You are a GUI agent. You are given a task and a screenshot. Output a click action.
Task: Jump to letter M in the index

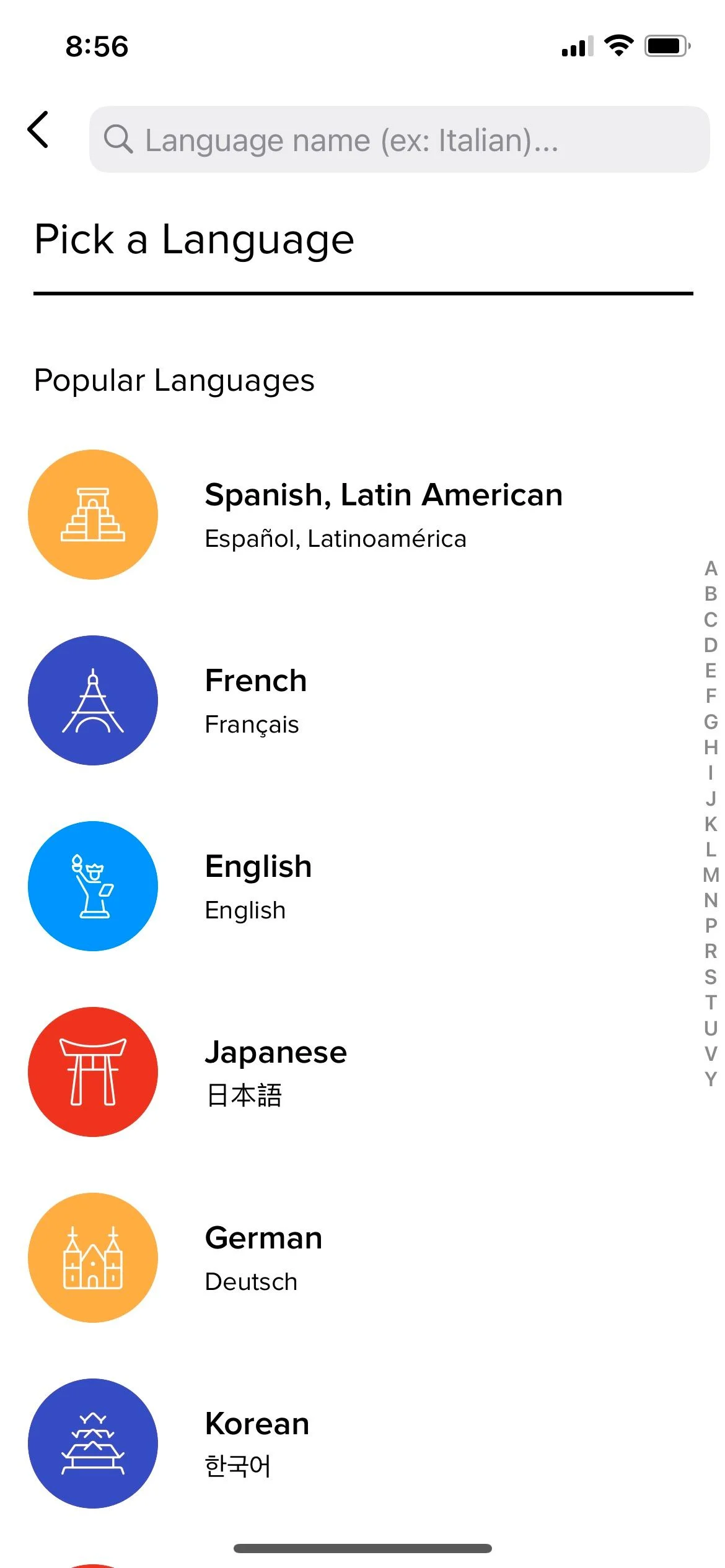click(711, 875)
